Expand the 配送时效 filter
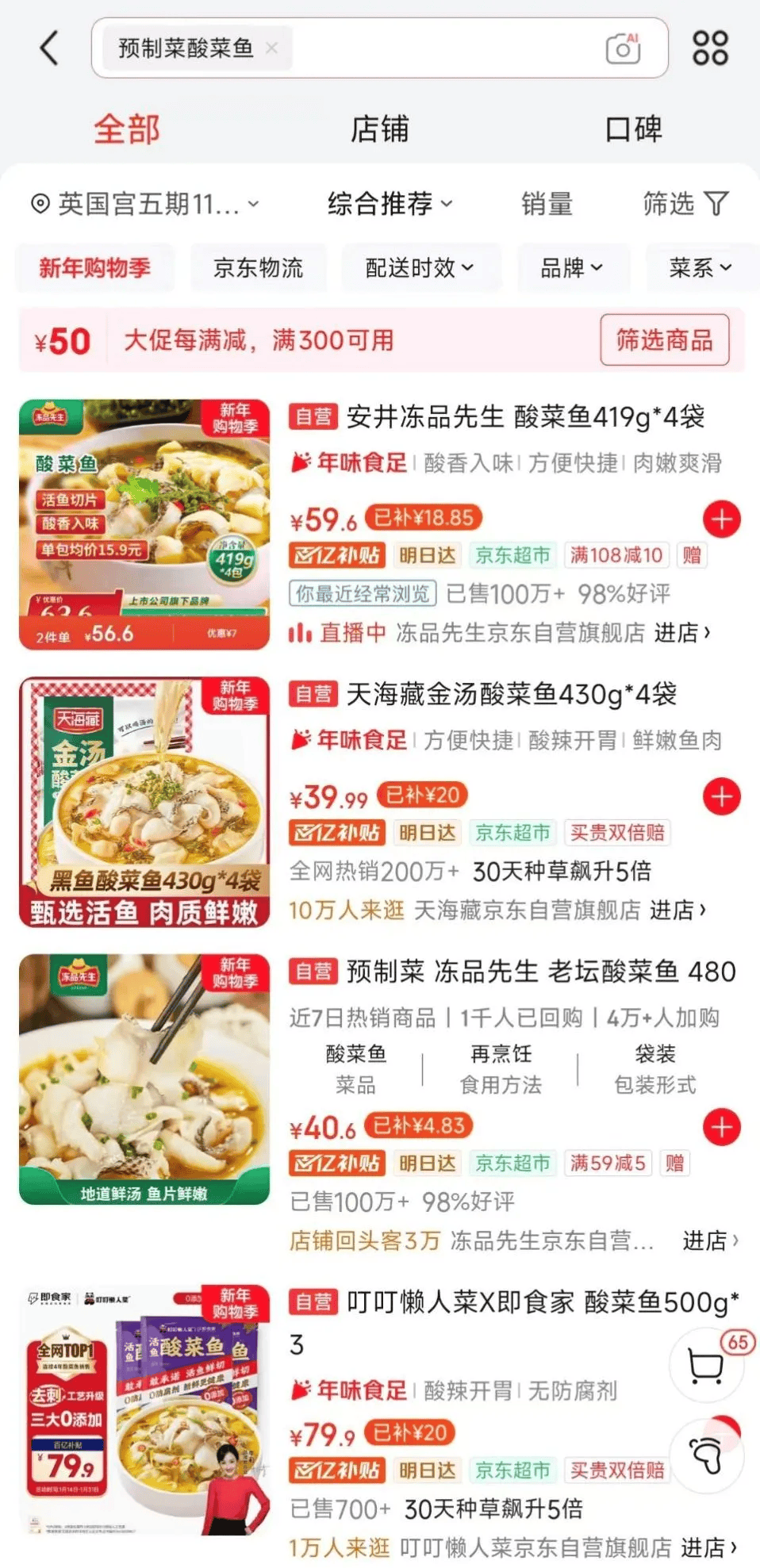The height and width of the screenshot is (1568, 760). coord(419,268)
